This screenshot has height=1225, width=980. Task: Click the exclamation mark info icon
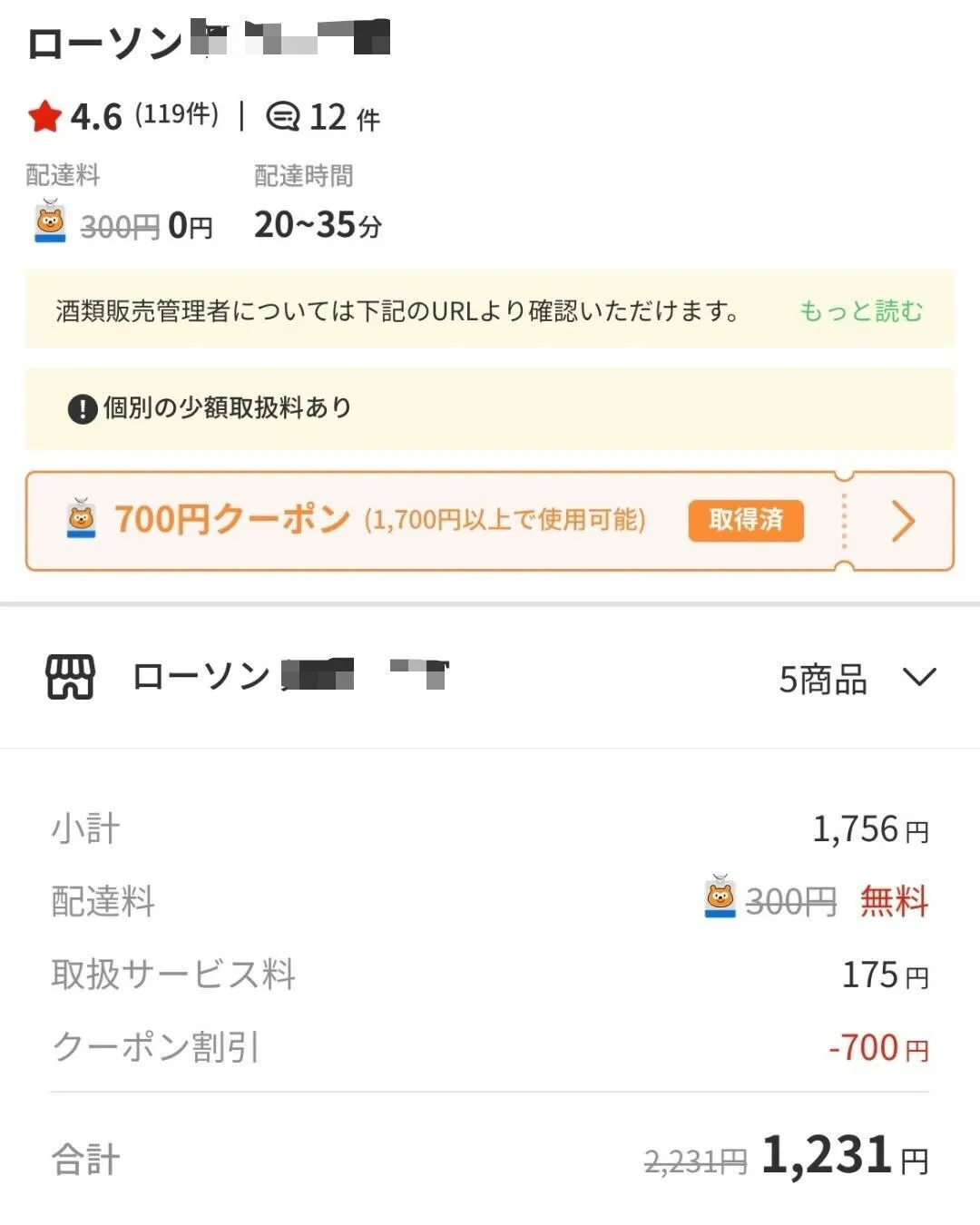[83, 408]
